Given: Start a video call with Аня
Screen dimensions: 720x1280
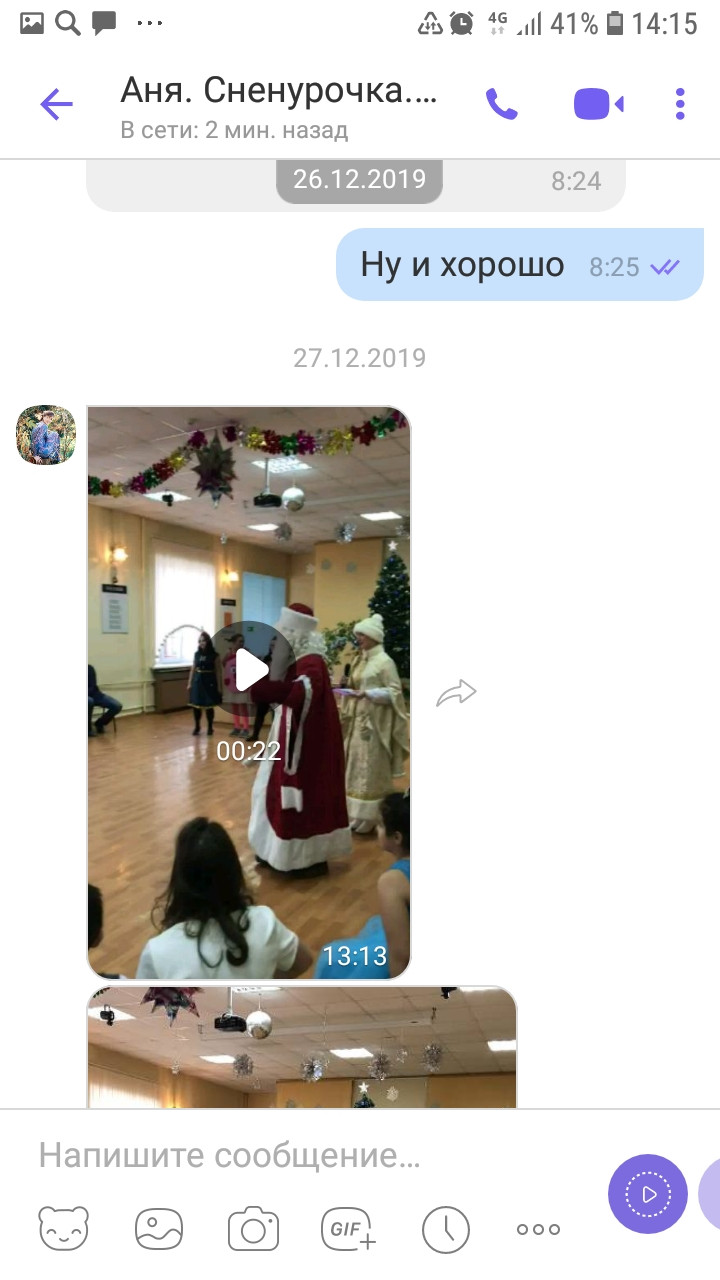Looking at the screenshot, I should pyautogui.click(x=597, y=103).
